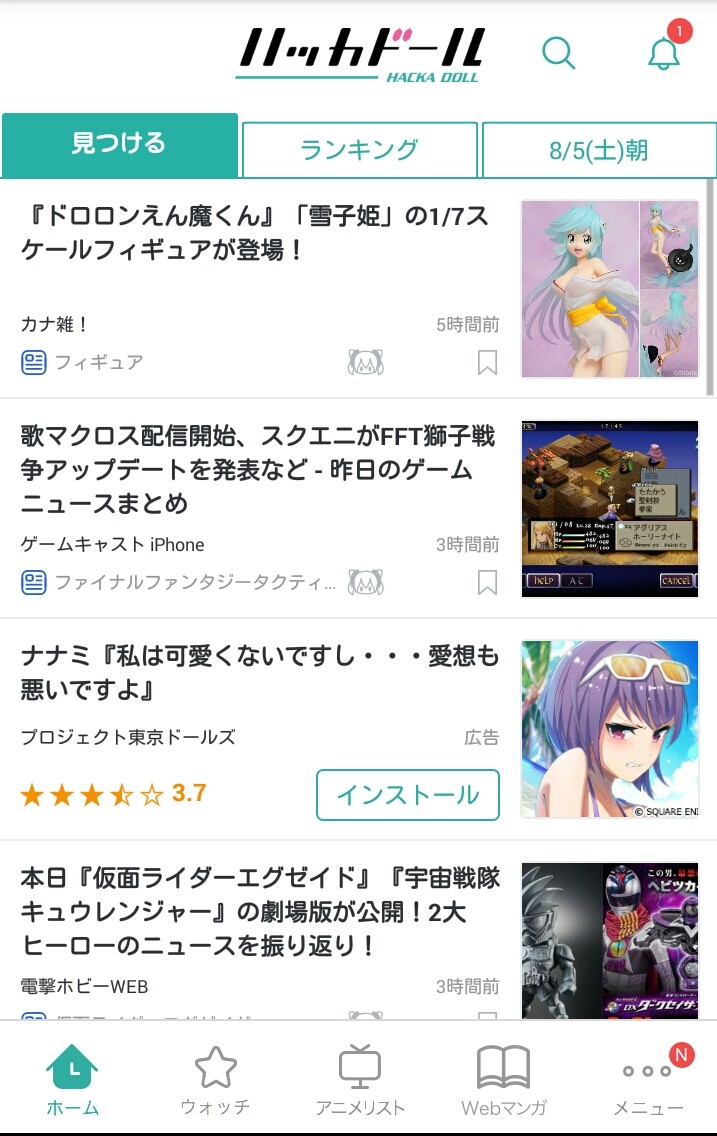Open the メニュー tab
This screenshot has height=1136, width=717.
pyautogui.click(x=648, y=1079)
